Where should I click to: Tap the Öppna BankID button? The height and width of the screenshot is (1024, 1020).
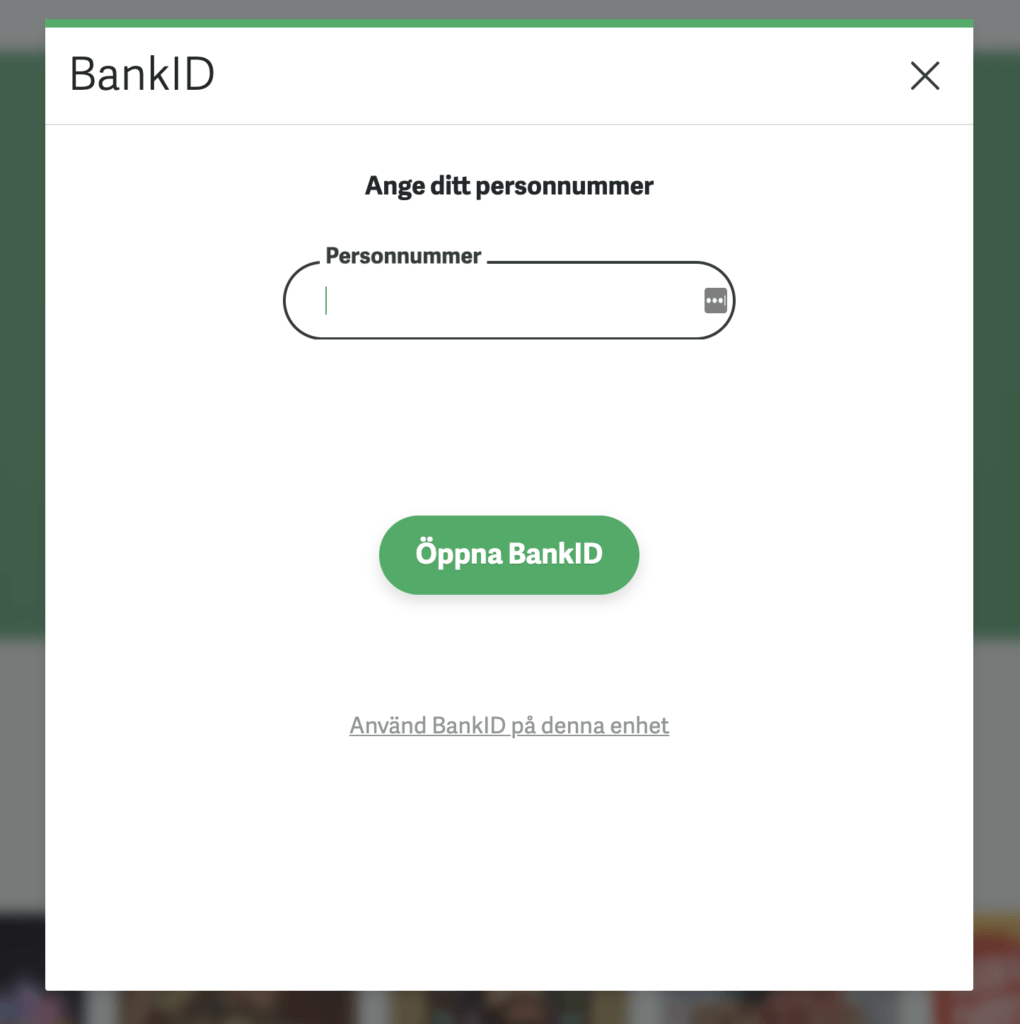click(x=508, y=554)
